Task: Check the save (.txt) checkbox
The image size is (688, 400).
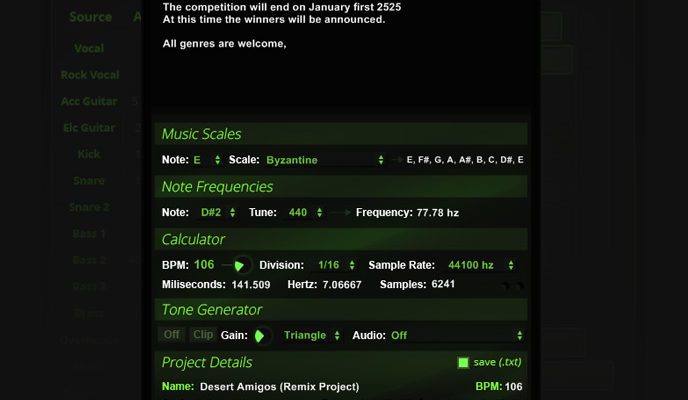Action: click(463, 362)
